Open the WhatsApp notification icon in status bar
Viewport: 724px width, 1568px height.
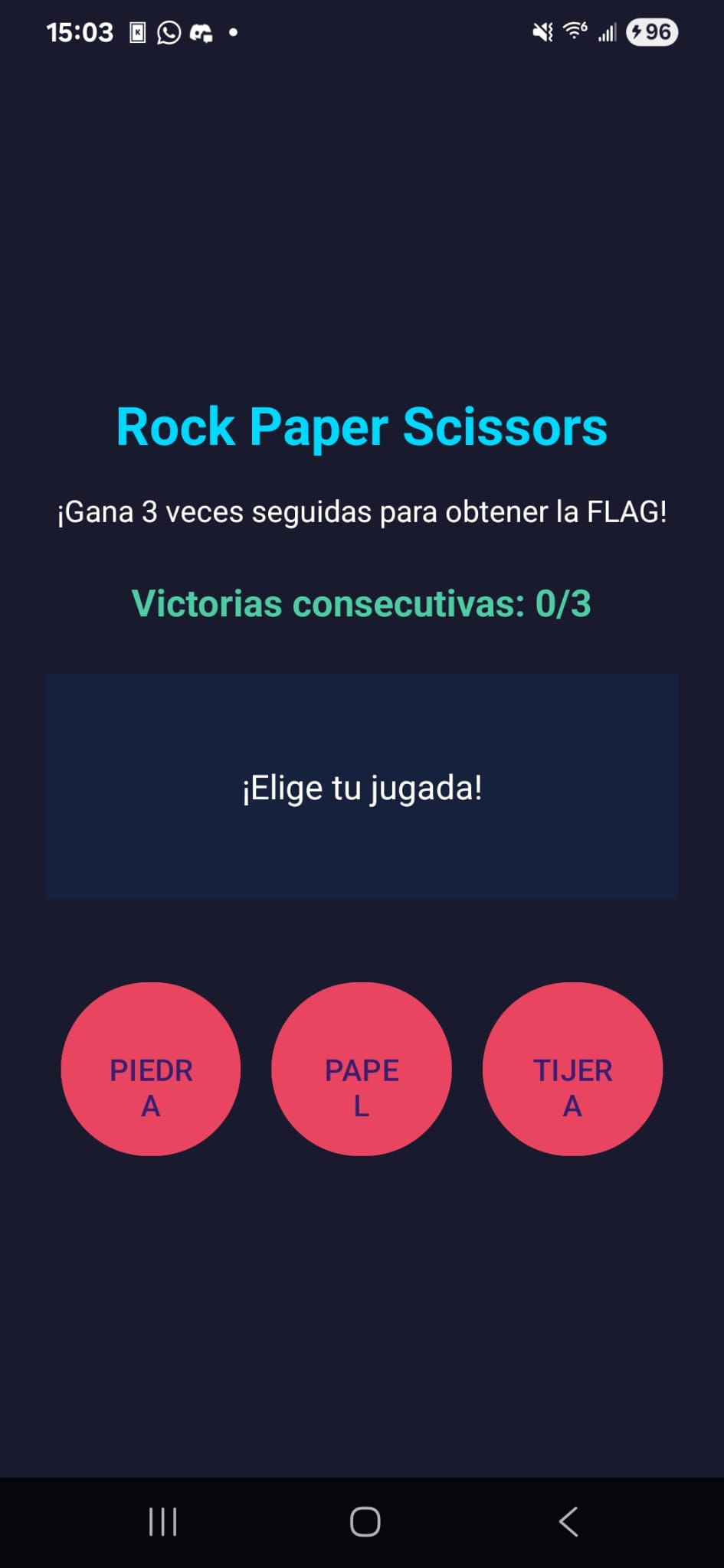tap(167, 32)
